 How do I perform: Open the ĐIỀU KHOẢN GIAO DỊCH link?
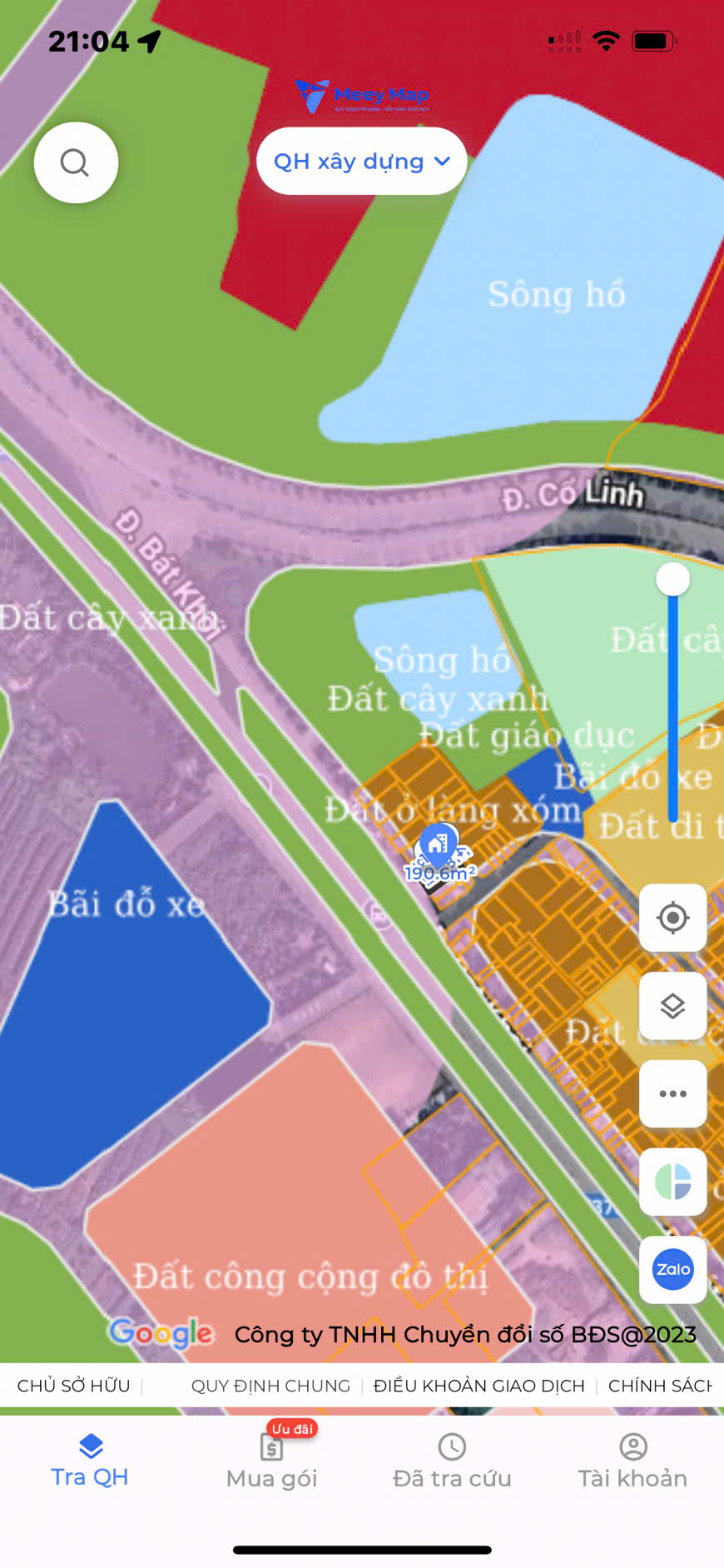pos(479,1386)
